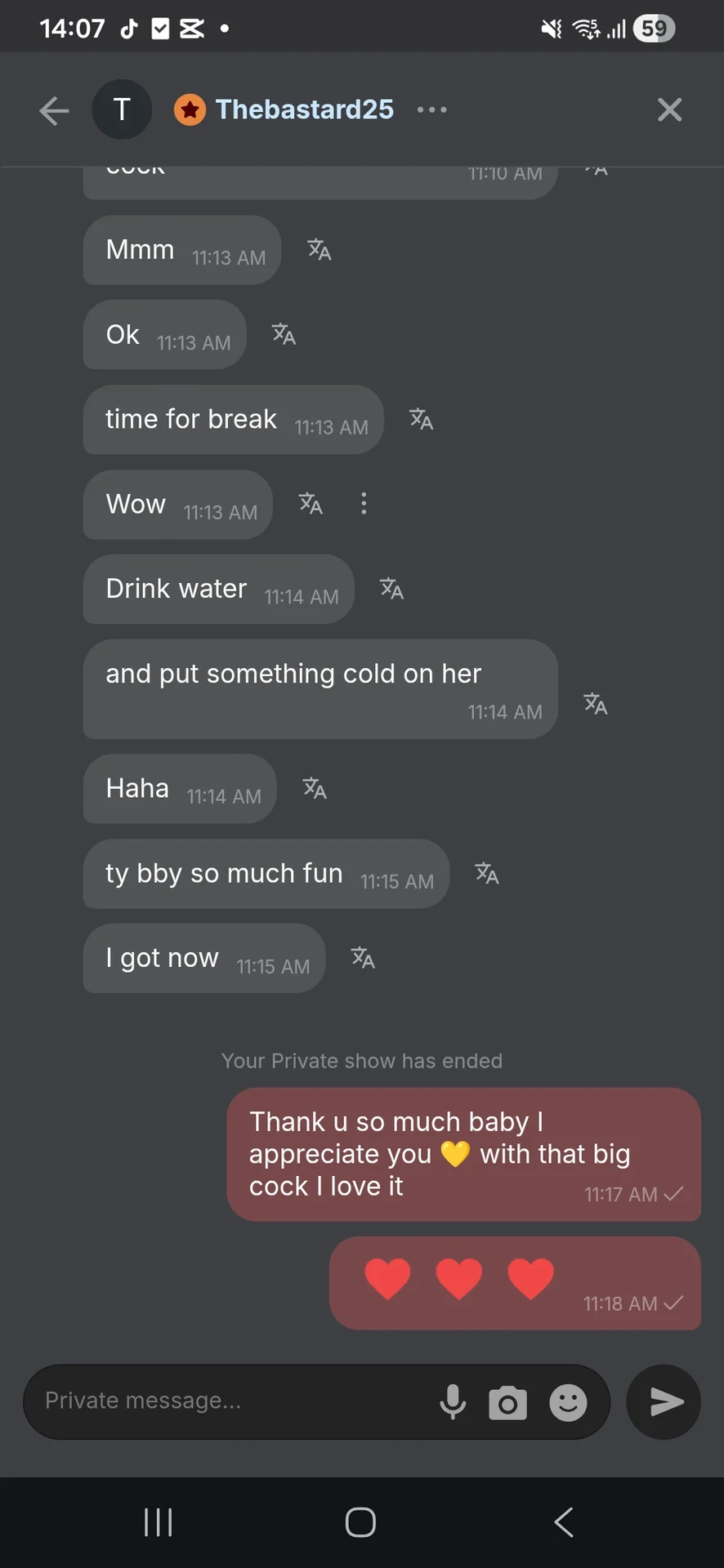Screen dimensions: 724x1568
Task: Record a voice message with the microphone
Action: [x=453, y=1402]
